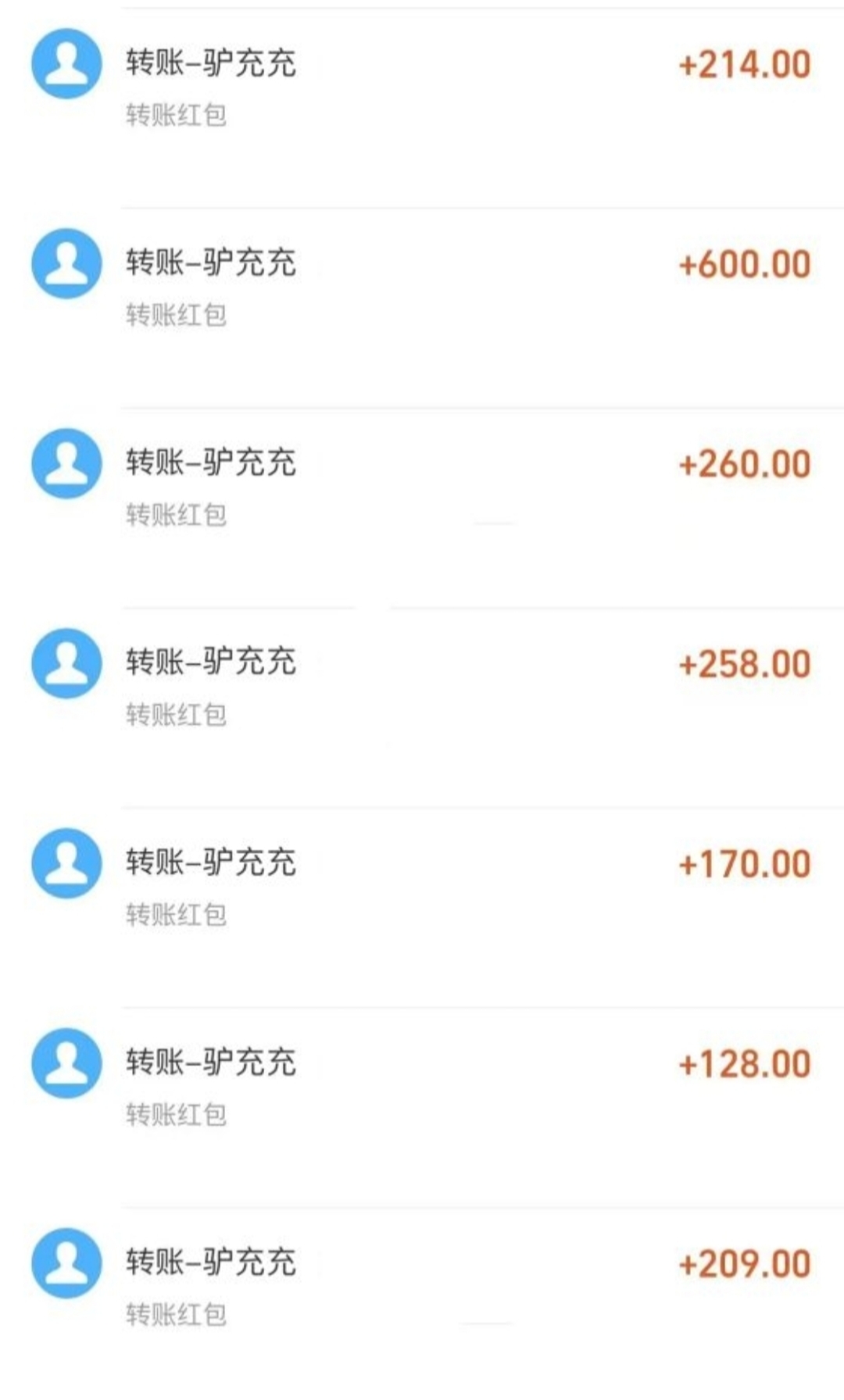Show the +170.00 transfer details
This screenshot has height=1400, width=844.
422,887
